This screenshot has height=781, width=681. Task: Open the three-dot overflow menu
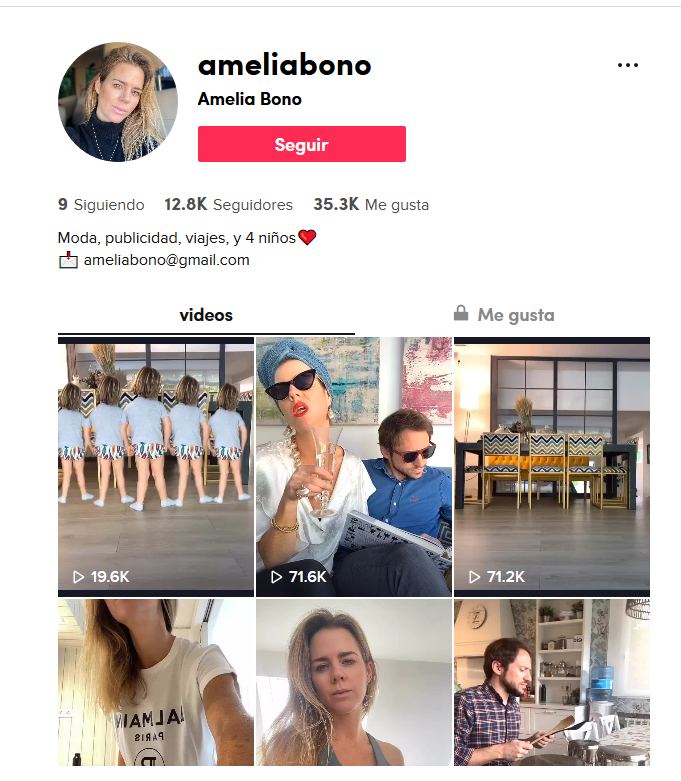pos(627,65)
